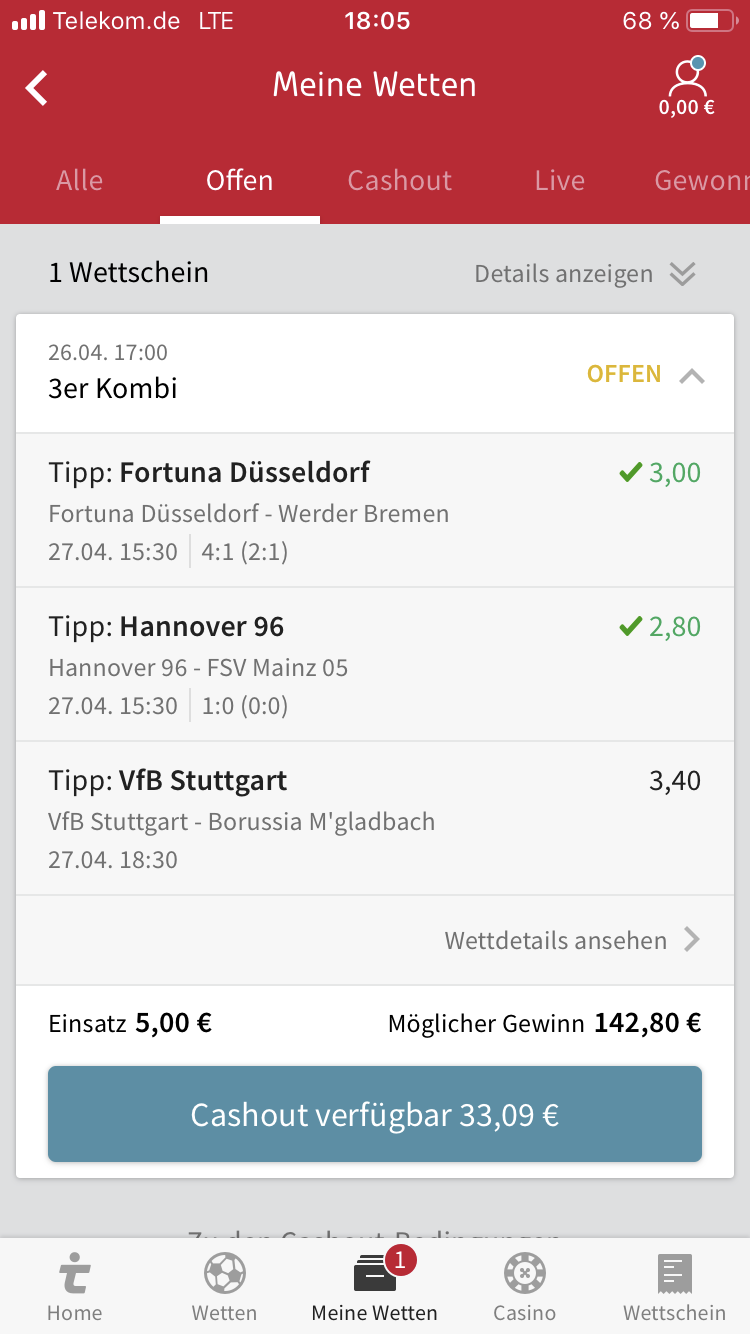Switch to the Casino section
Viewport: 750px width, 1334px height.
point(525,1288)
